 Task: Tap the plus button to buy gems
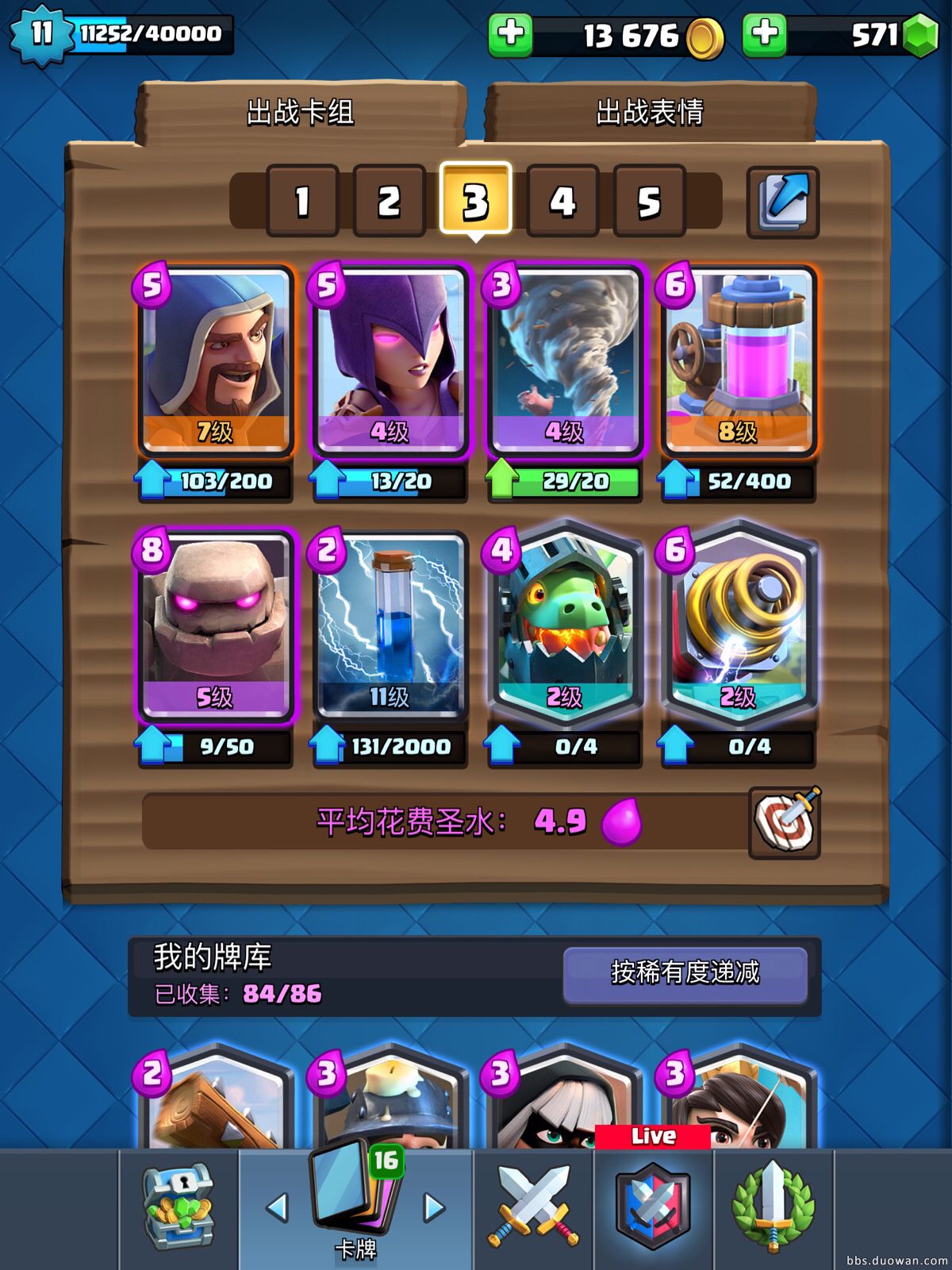764,35
